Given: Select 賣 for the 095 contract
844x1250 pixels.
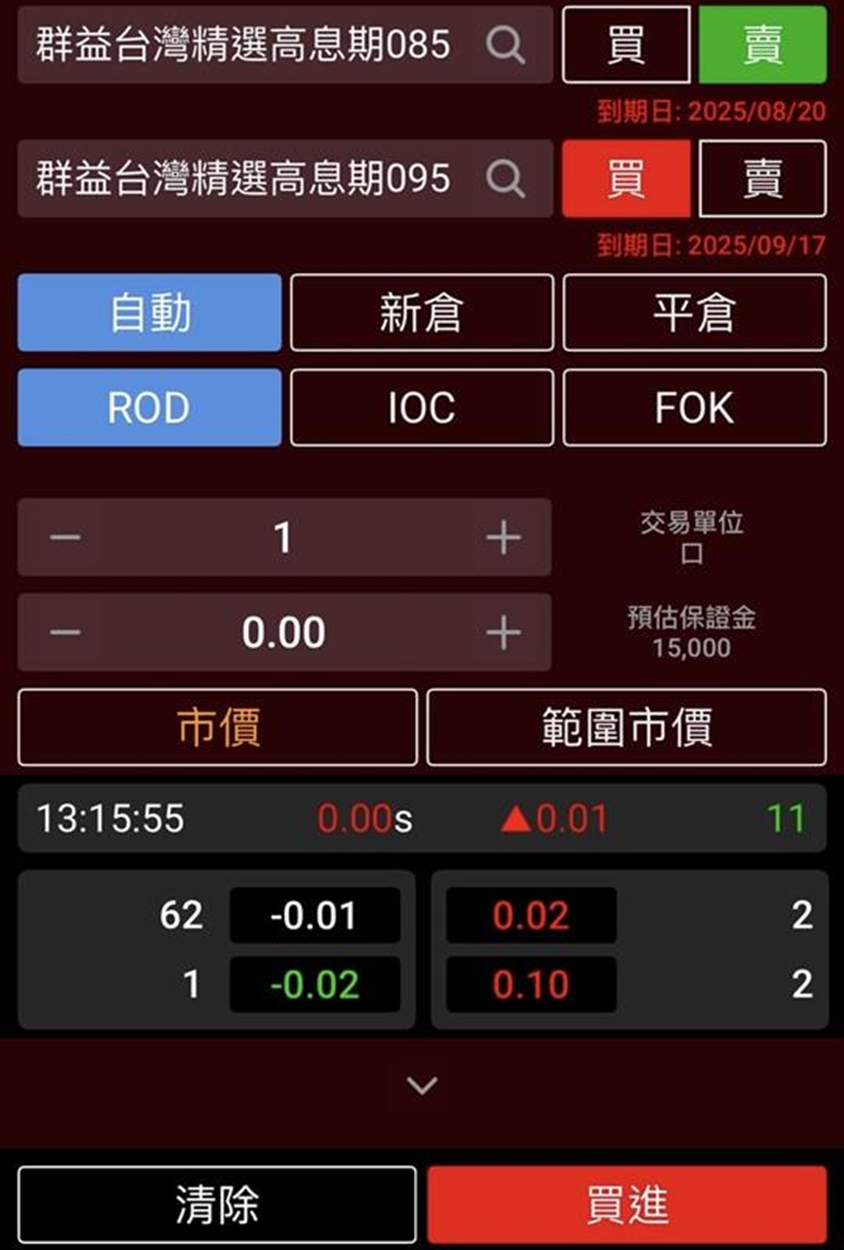Looking at the screenshot, I should coord(762,179).
